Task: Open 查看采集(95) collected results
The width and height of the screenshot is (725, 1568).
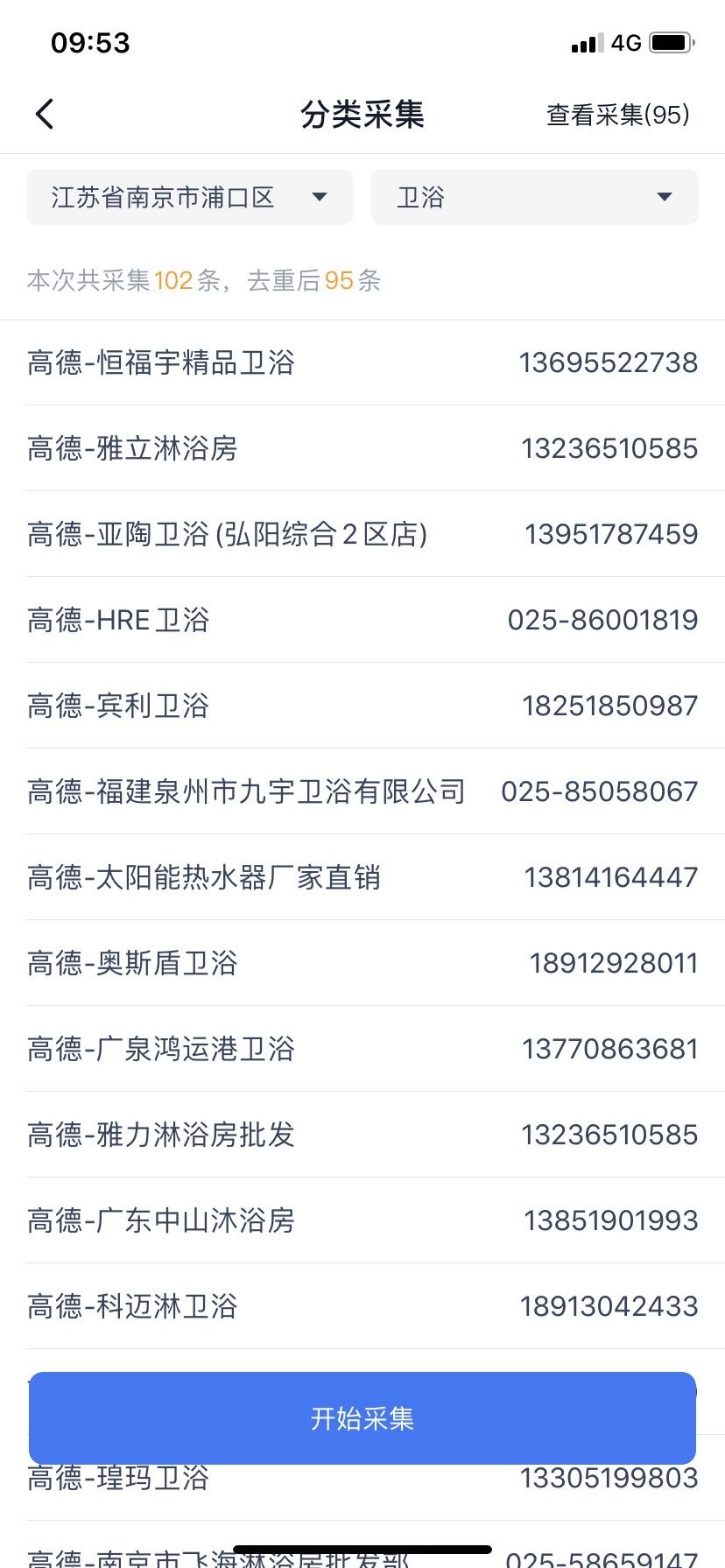Action: (x=617, y=115)
